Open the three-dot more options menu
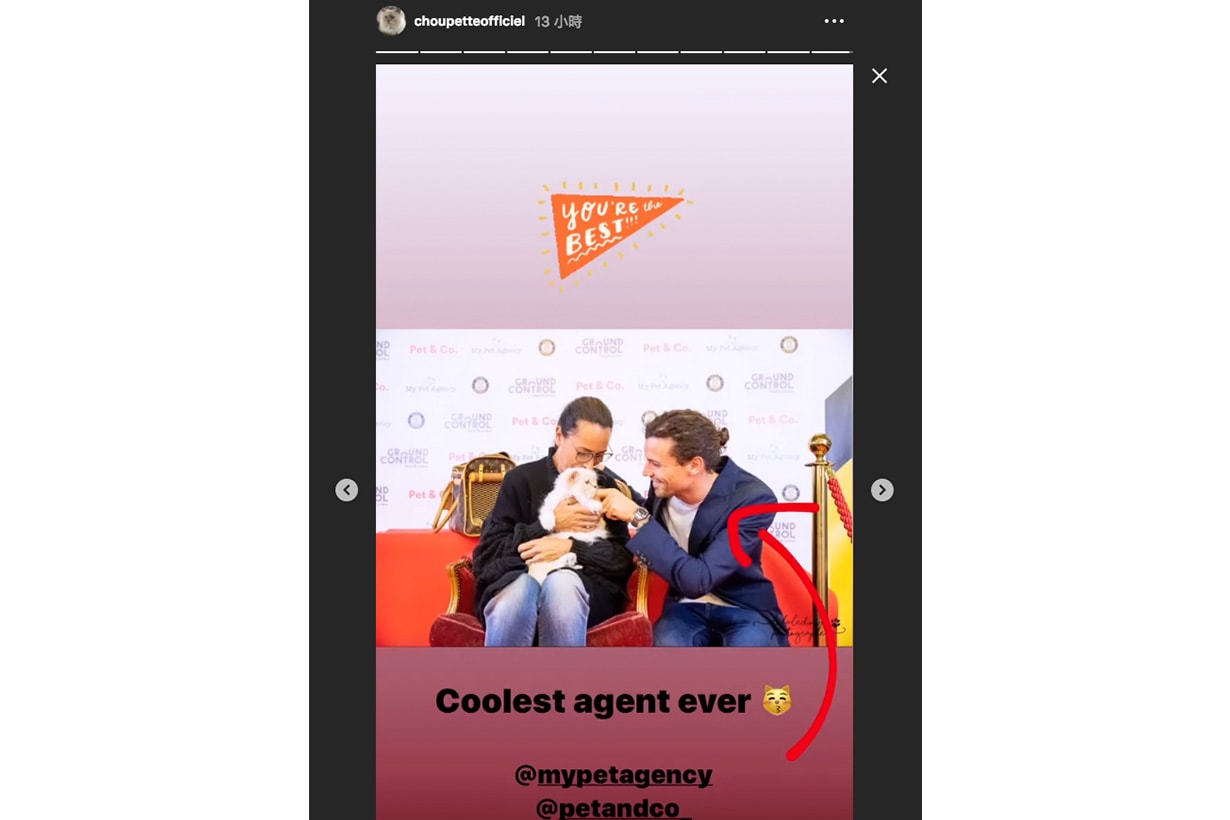Screen dimensions: 1230x820 point(834,21)
